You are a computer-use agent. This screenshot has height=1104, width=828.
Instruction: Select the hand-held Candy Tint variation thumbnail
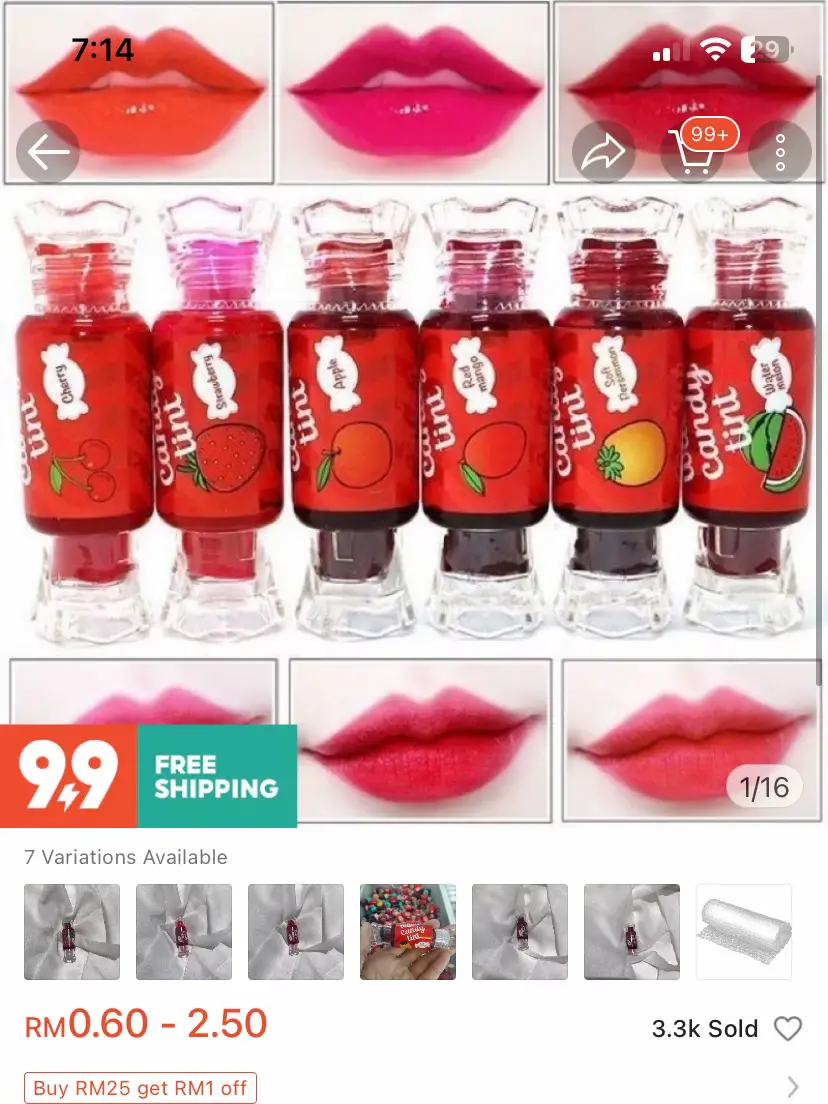[x=408, y=931]
